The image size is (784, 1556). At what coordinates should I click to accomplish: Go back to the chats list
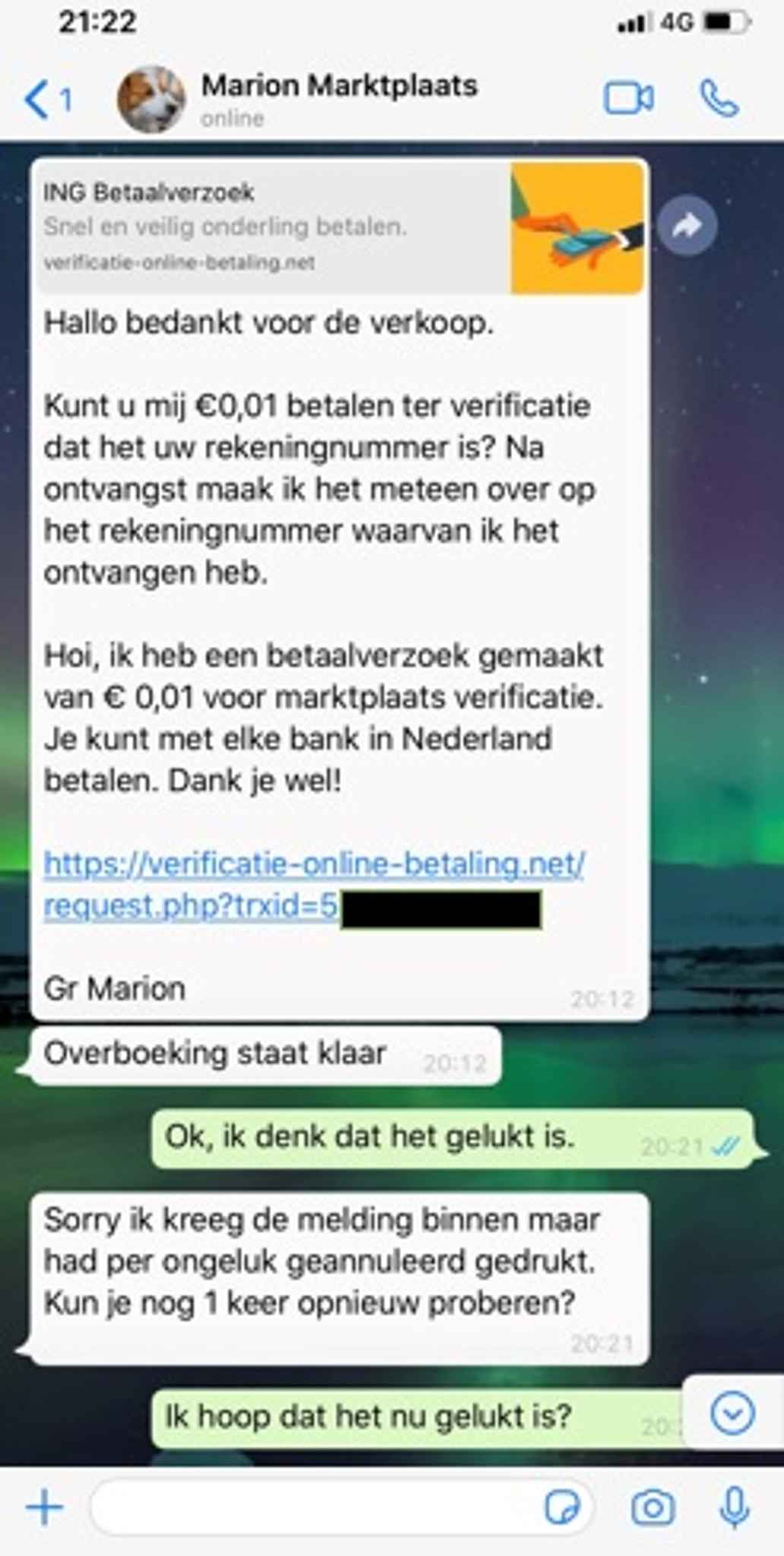click(x=46, y=100)
